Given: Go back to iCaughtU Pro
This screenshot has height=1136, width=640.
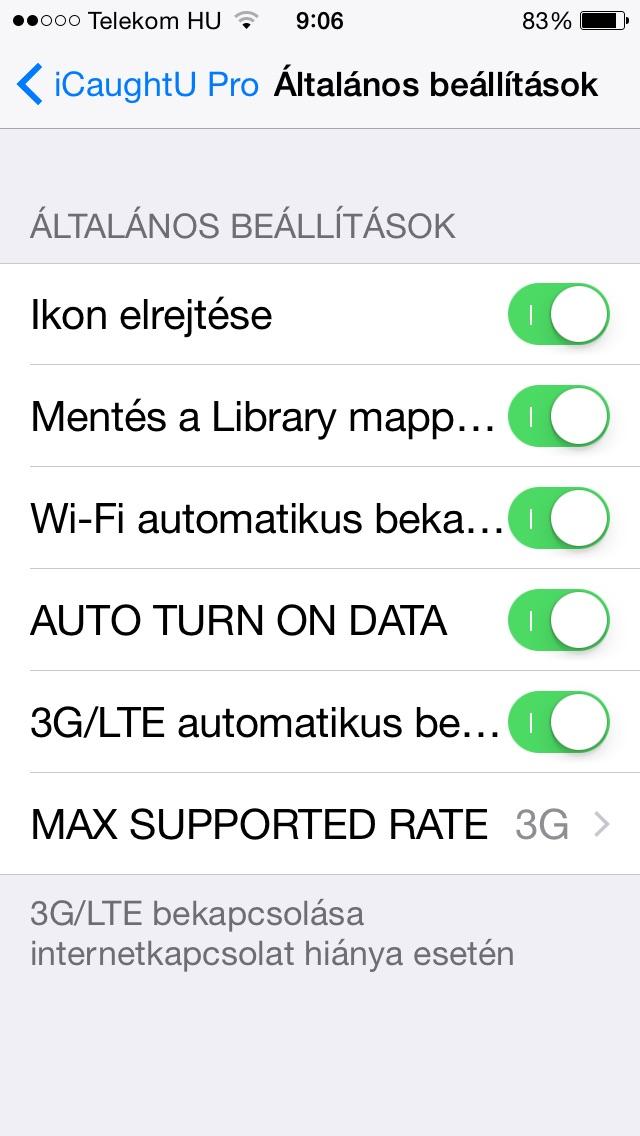Looking at the screenshot, I should [138, 84].
